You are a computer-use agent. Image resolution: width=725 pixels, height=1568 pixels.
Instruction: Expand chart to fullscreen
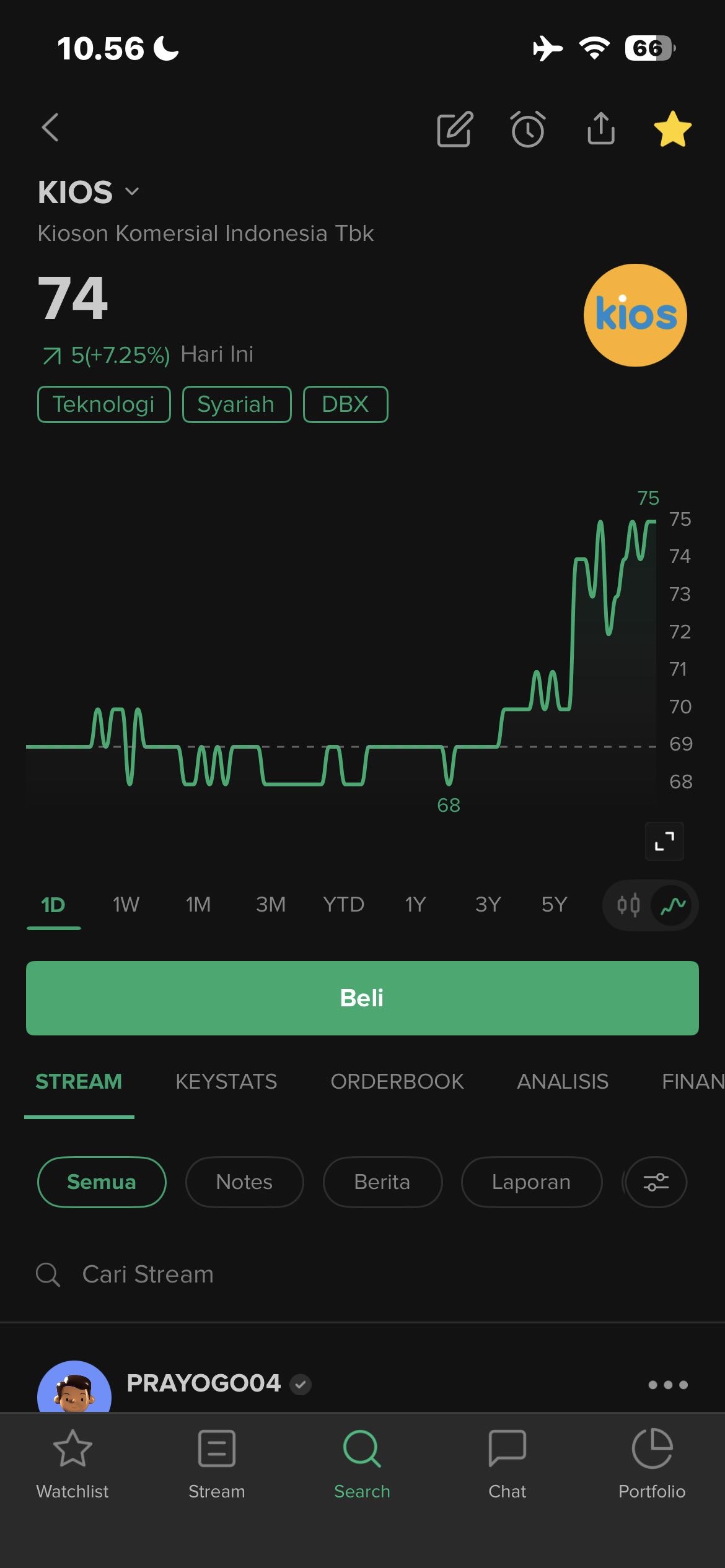[664, 841]
